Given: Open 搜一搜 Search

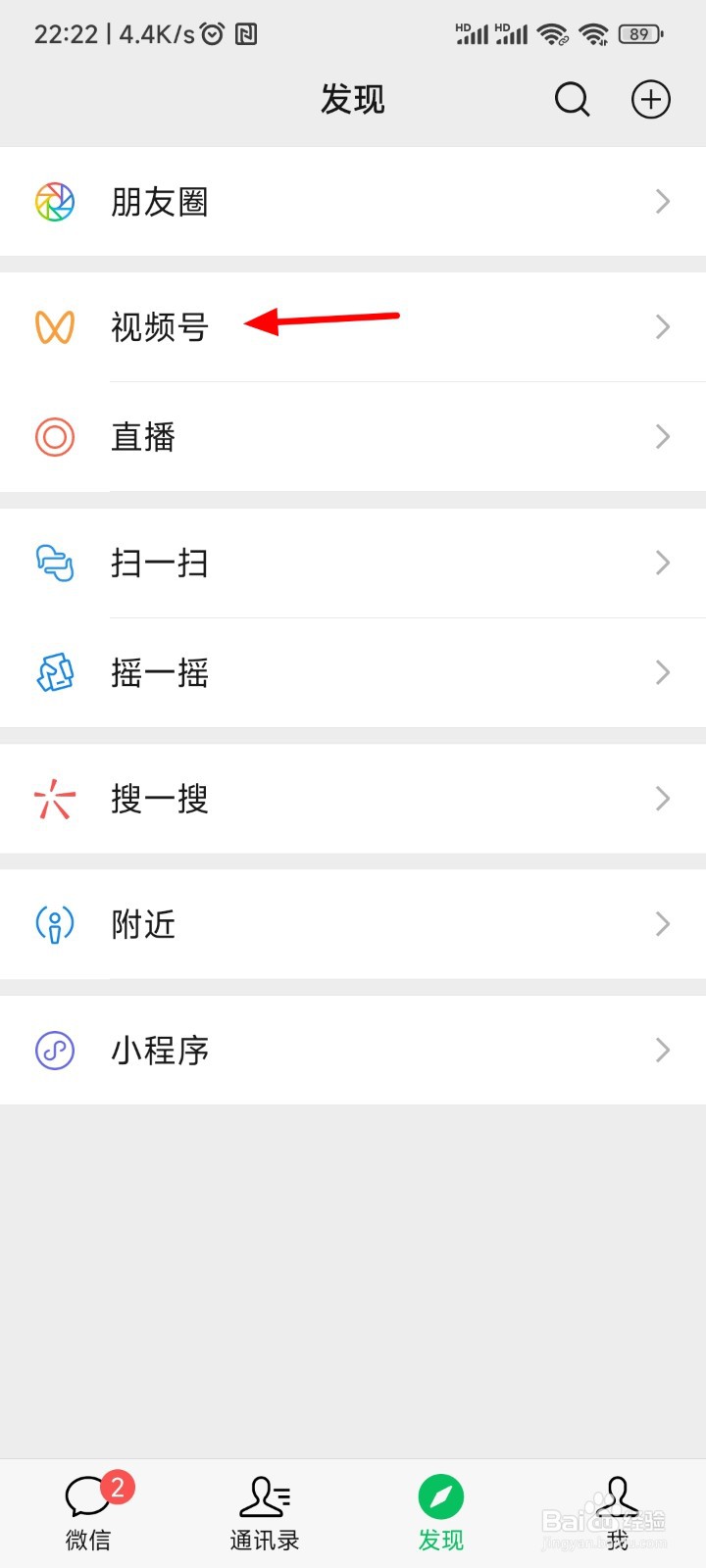Looking at the screenshot, I should [x=353, y=799].
